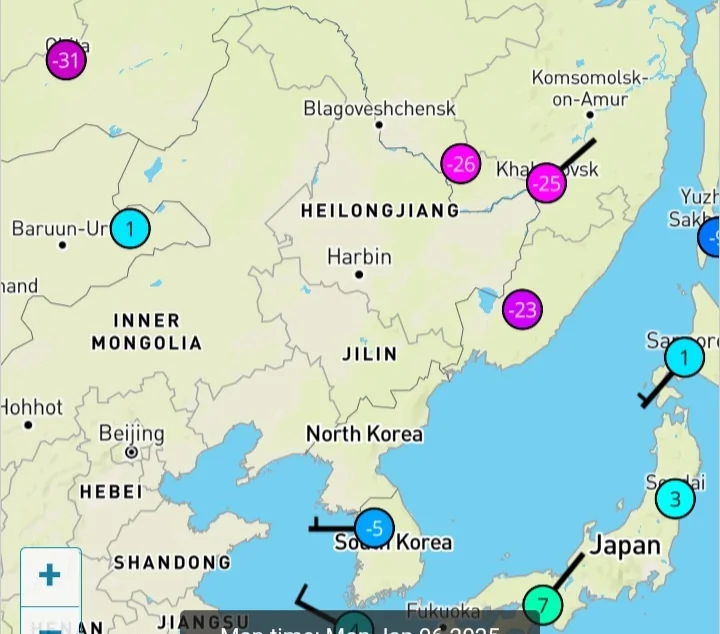Viewport: 720px width, 634px height.
Task: Open the -5 station marker in South Korea
Action: [x=374, y=527]
